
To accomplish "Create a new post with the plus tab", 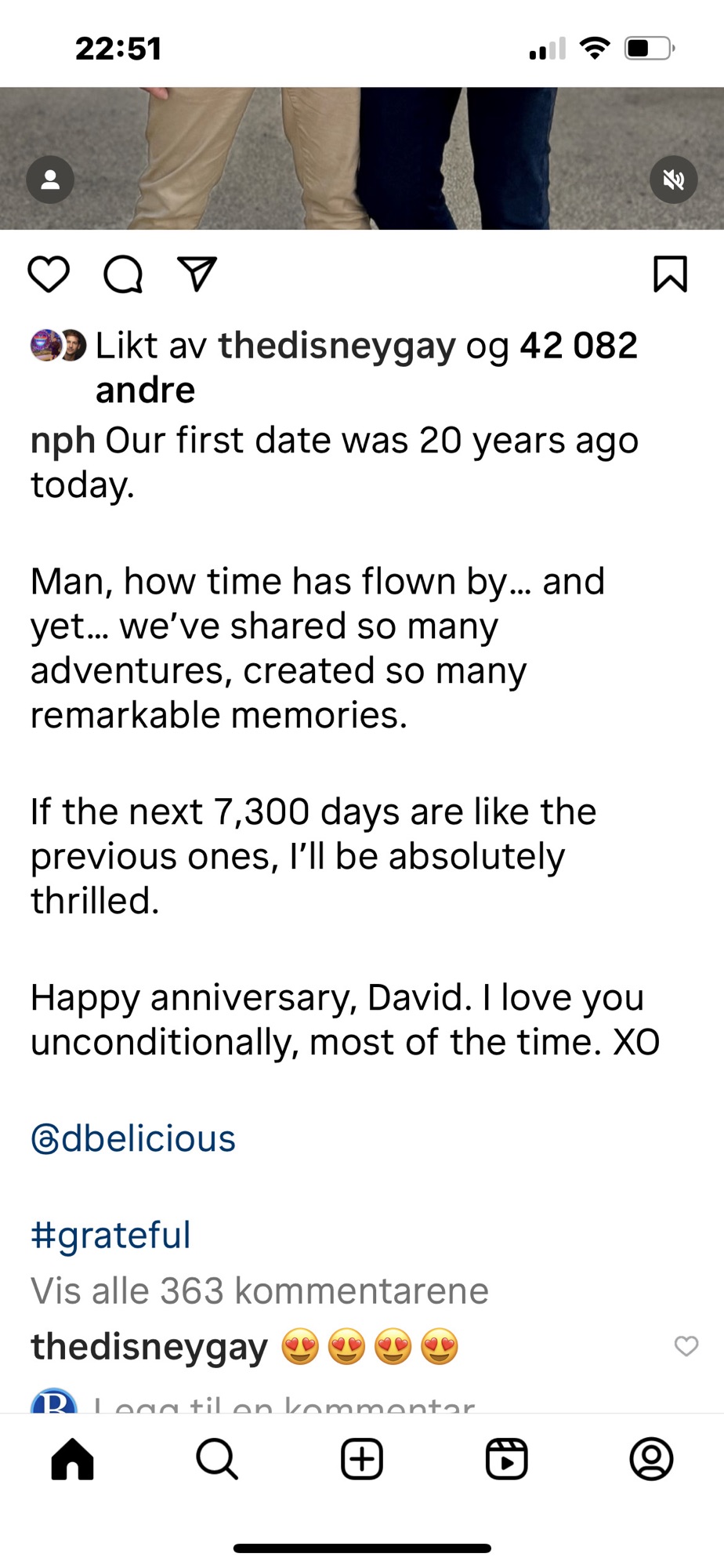I will click(x=362, y=1459).
